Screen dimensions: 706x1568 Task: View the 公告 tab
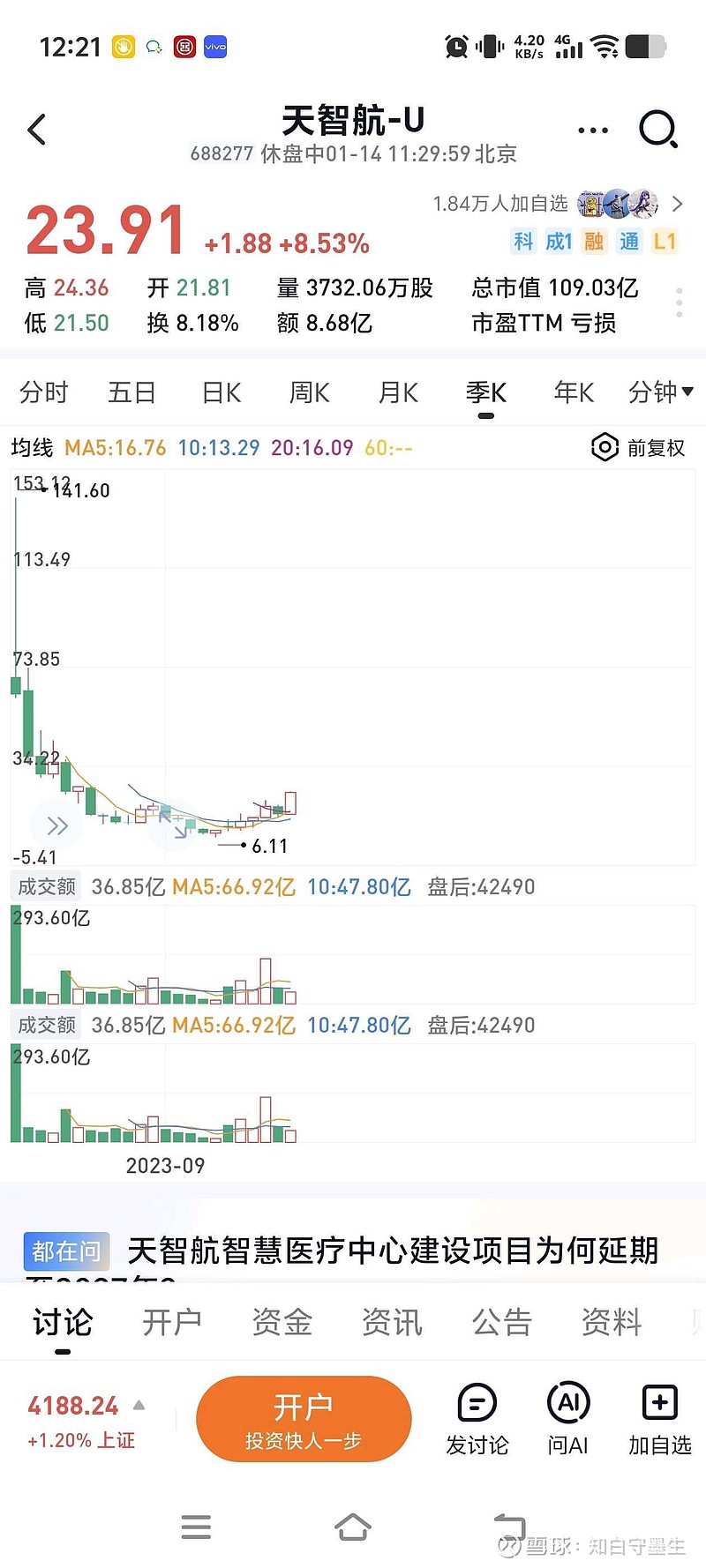(x=502, y=1322)
